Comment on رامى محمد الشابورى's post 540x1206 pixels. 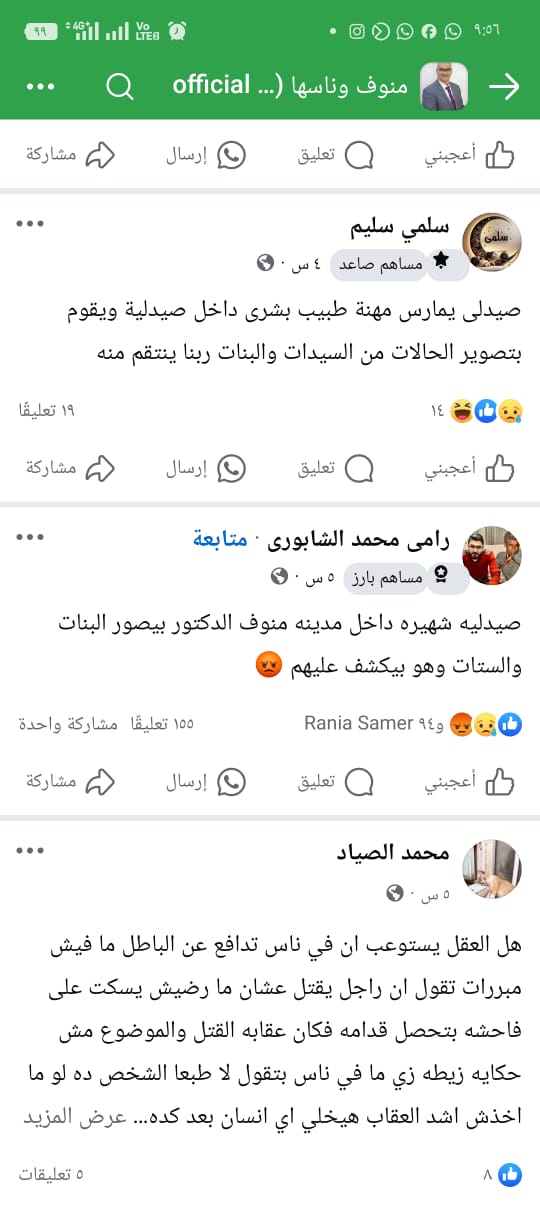335,781
